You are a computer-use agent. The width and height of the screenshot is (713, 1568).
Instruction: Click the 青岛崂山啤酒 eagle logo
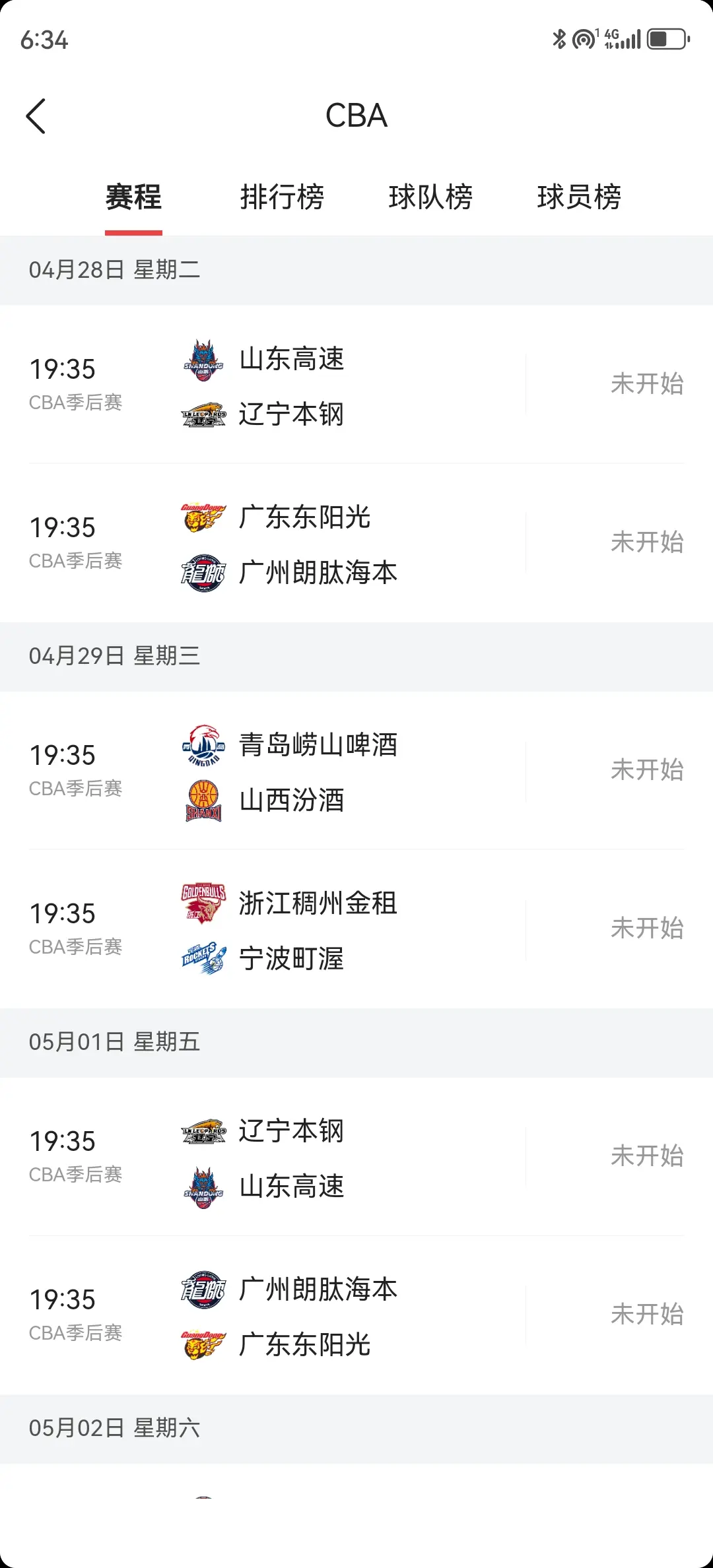(x=202, y=744)
